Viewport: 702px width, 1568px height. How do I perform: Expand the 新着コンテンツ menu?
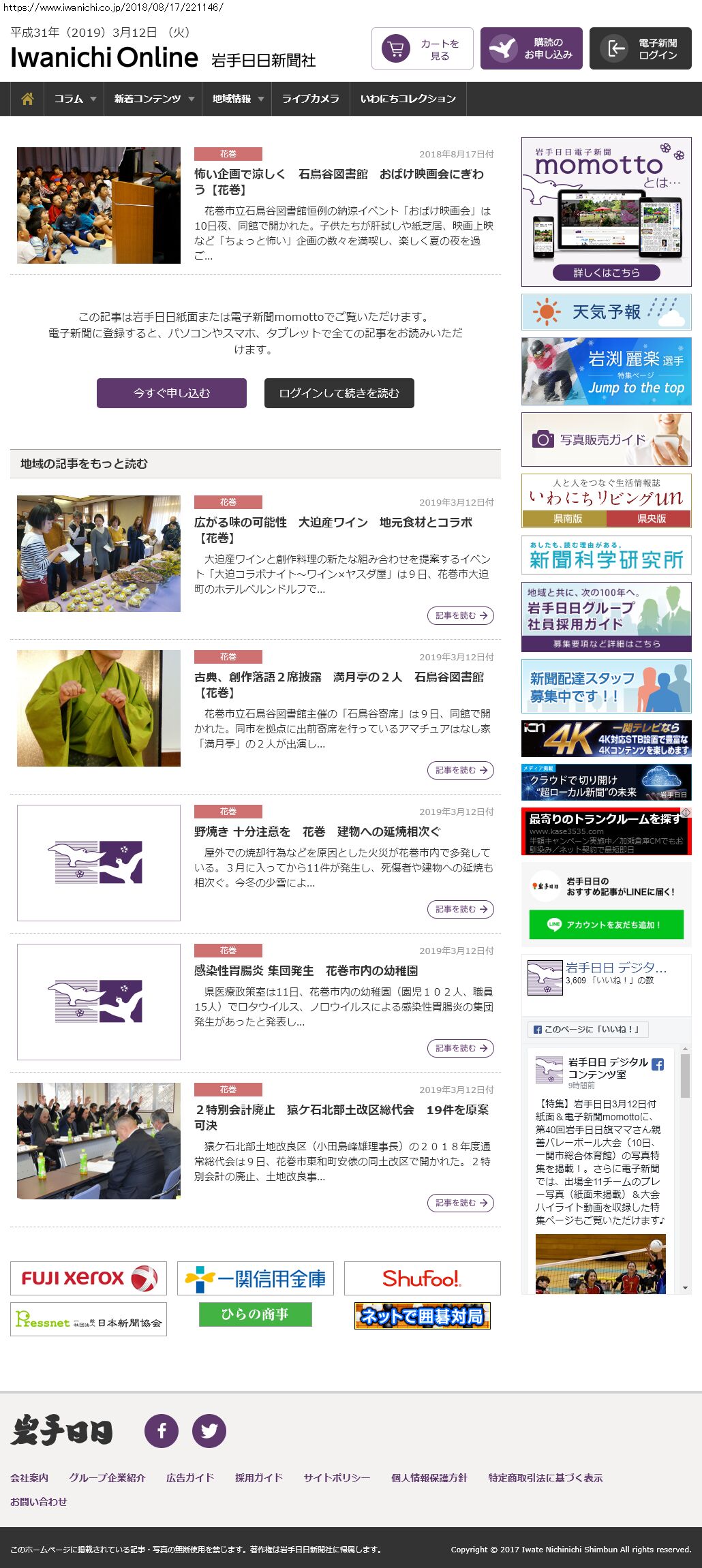pos(153,99)
